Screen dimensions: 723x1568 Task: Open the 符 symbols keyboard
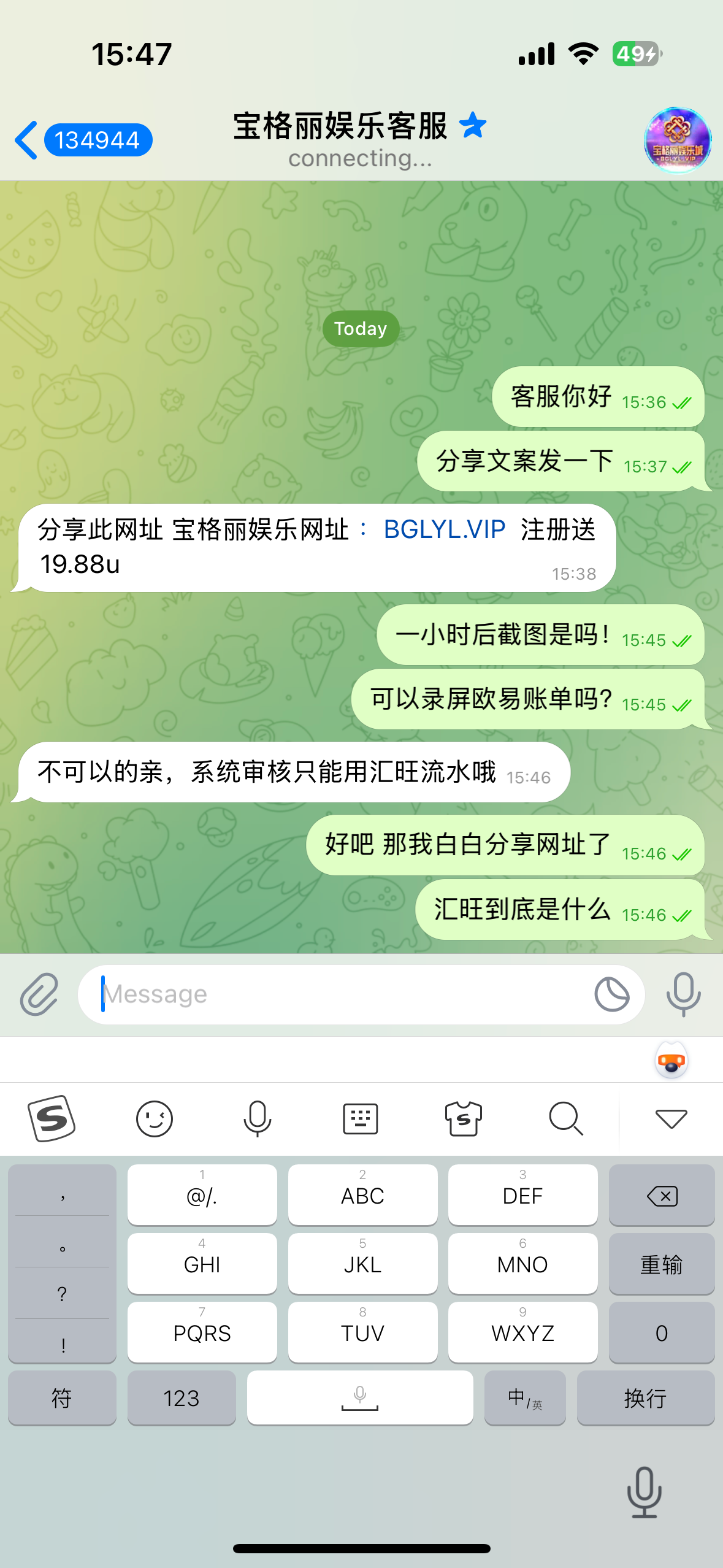(62, 1398)
